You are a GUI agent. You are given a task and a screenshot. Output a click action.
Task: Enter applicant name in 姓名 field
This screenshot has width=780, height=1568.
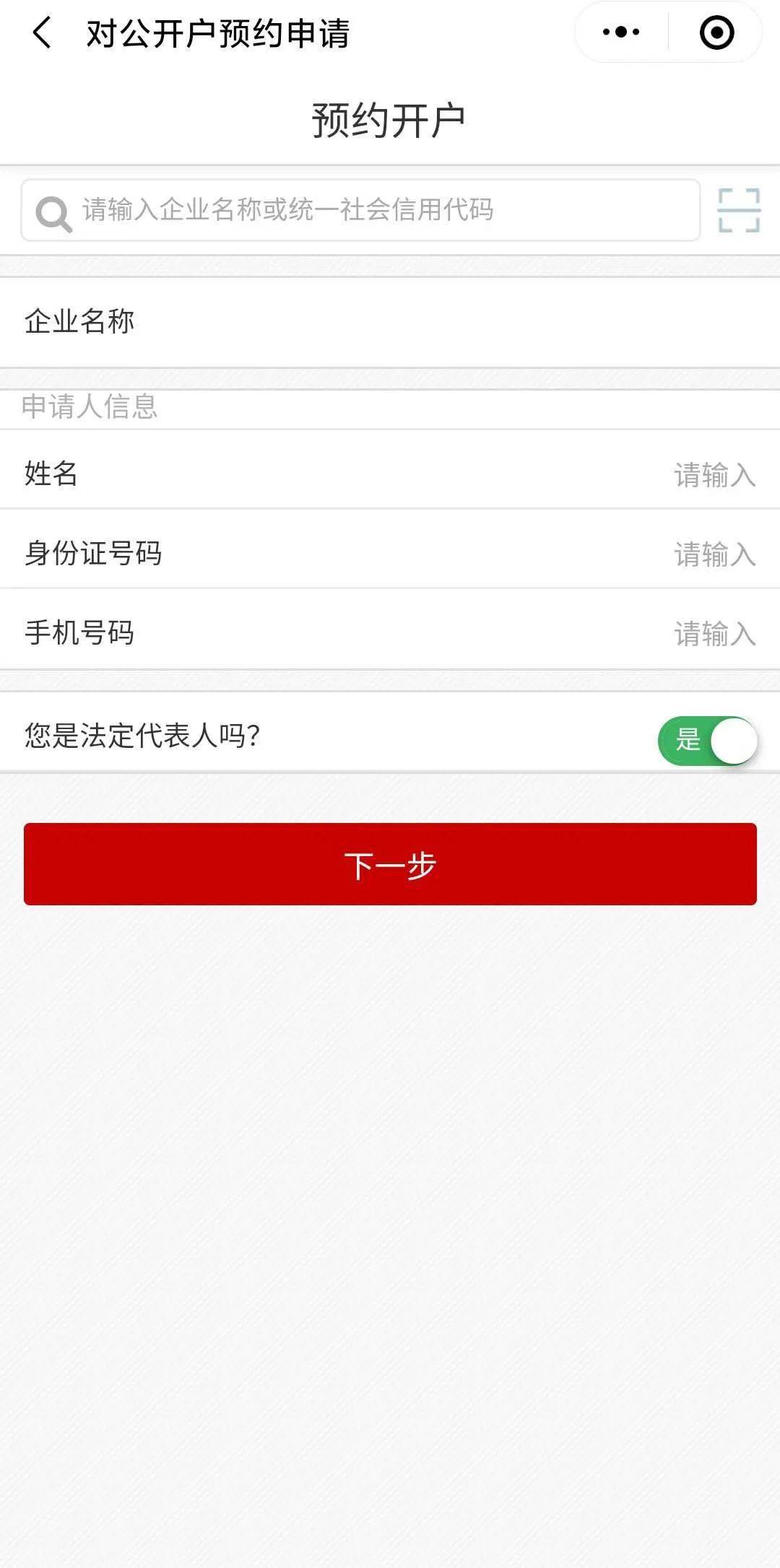(390, 474)
